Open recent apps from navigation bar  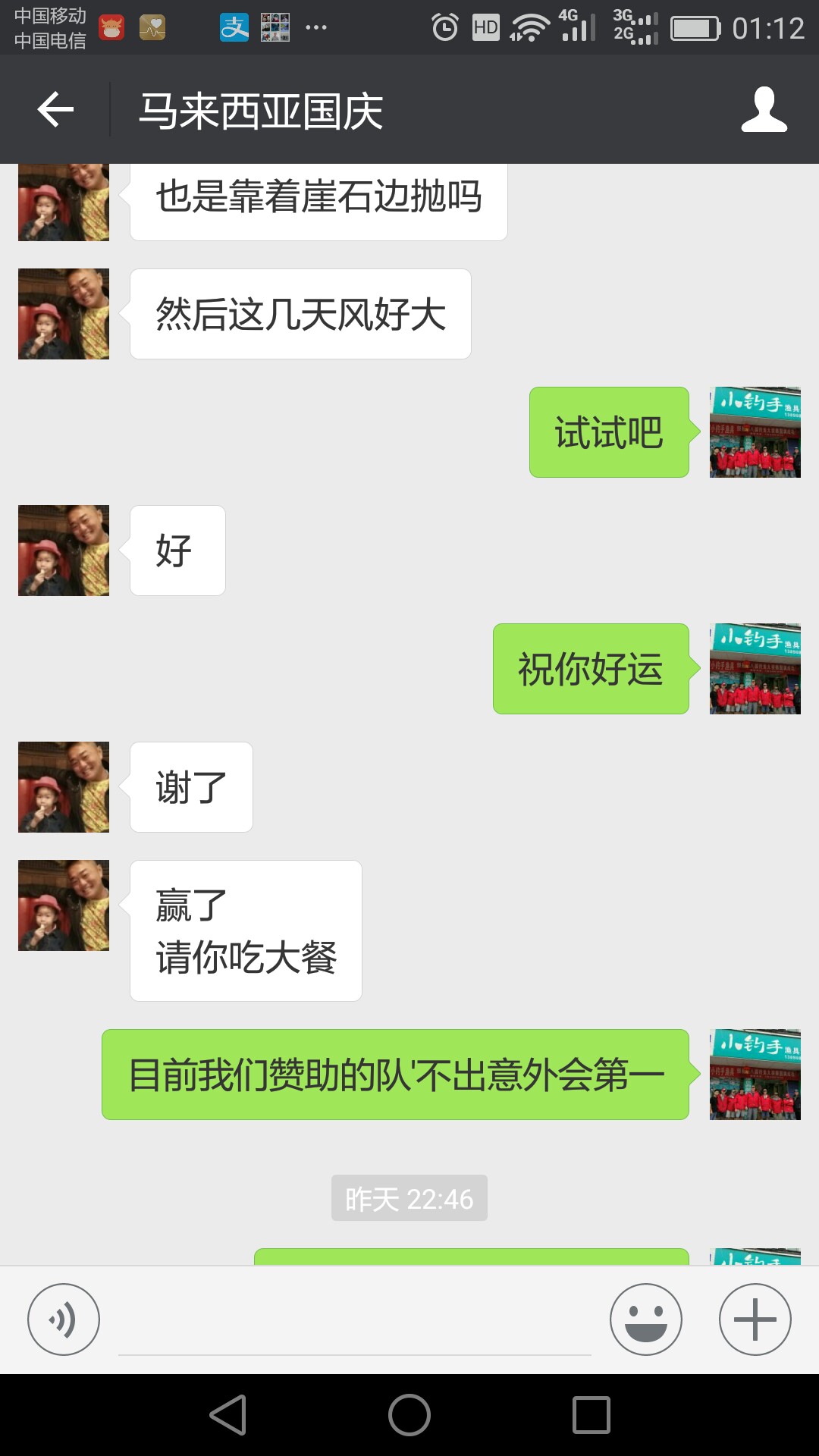click(x=591, y=1415)
